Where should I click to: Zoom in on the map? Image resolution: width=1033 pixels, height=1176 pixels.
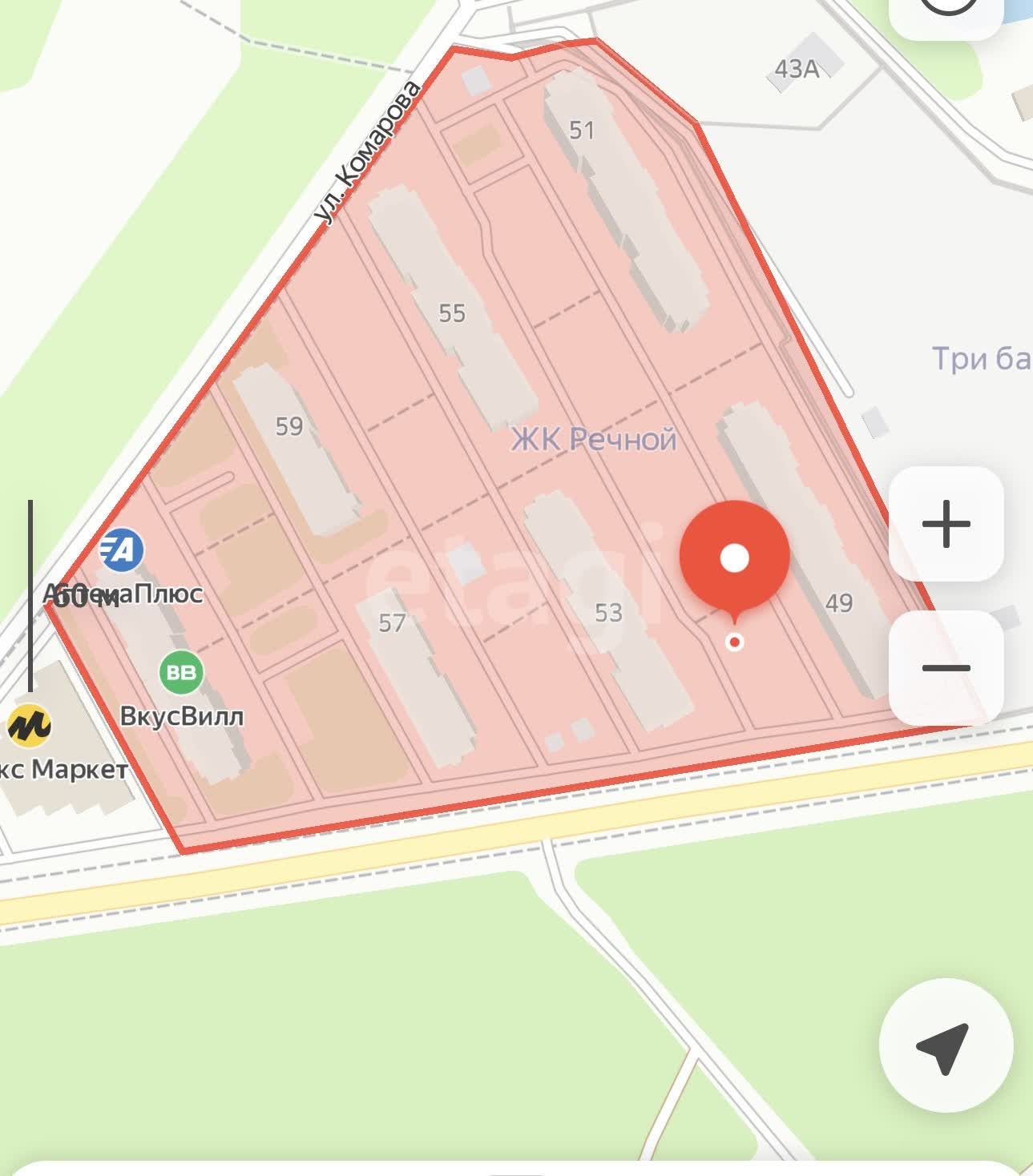(x=946, y=524)
